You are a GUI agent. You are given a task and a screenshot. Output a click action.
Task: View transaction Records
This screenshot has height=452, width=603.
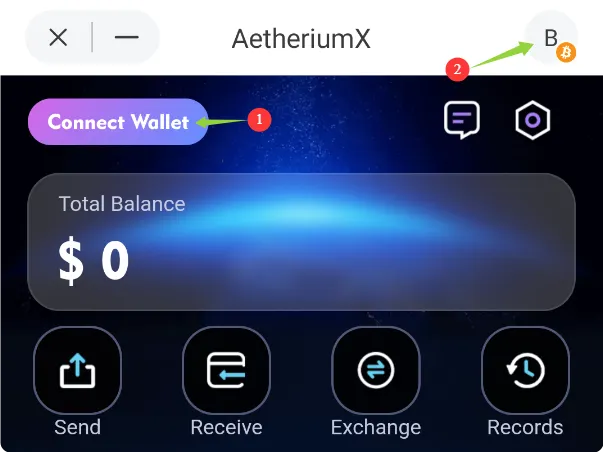(525, 371)
